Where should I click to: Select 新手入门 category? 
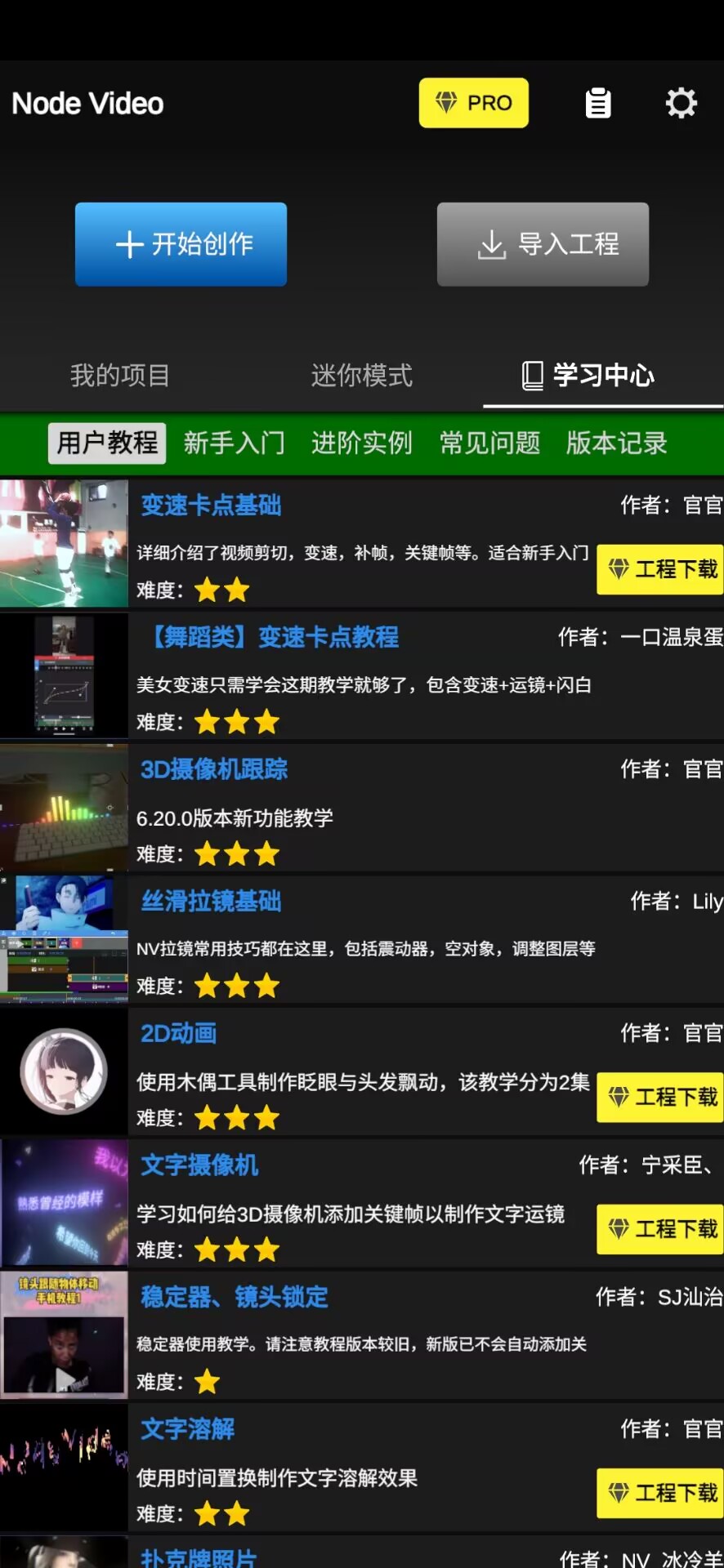[x=234, y=443]
